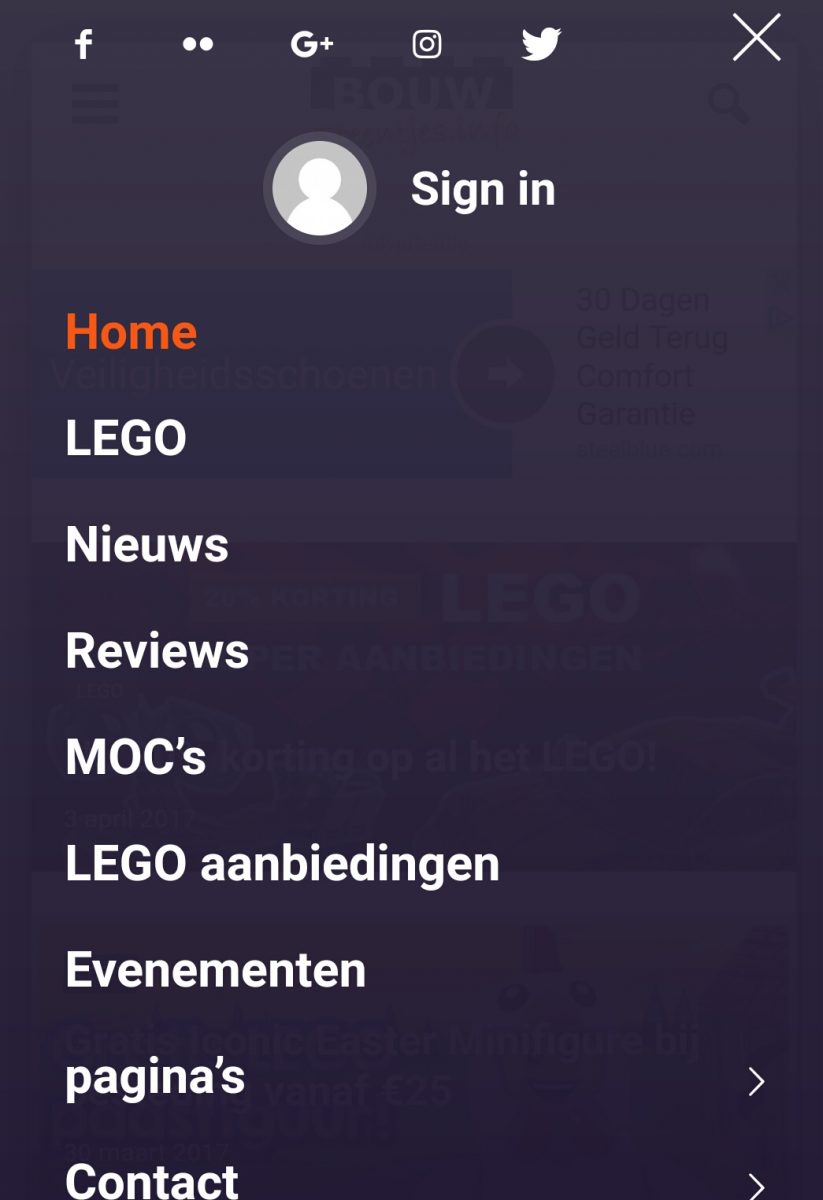
Task: Expand the pagina's submenu arrow
Action: pyautogui.click(x=756, y=1081)
